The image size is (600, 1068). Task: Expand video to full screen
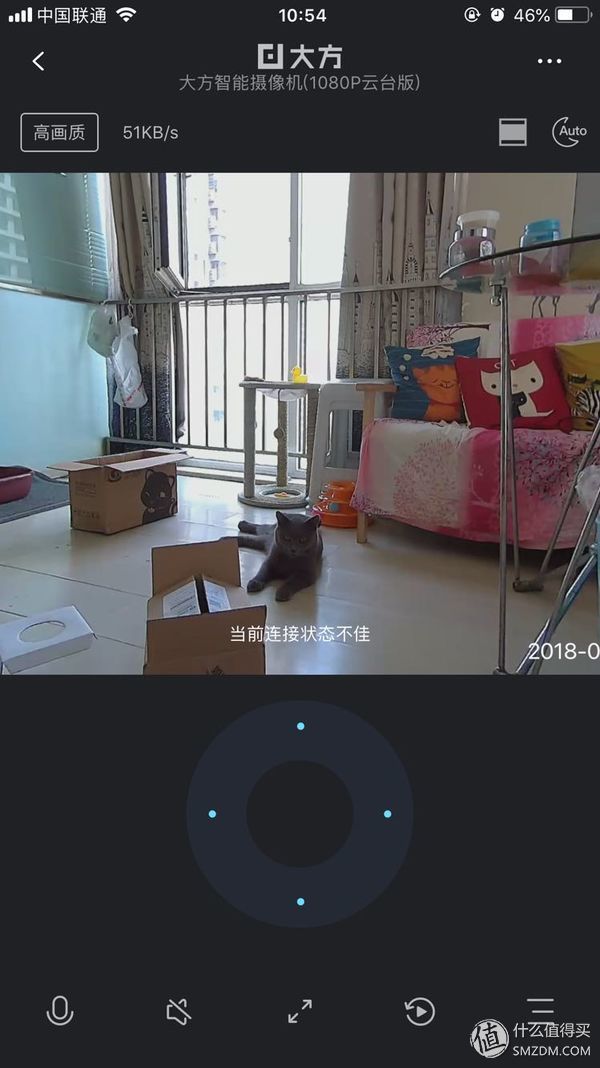point(300,1011)
